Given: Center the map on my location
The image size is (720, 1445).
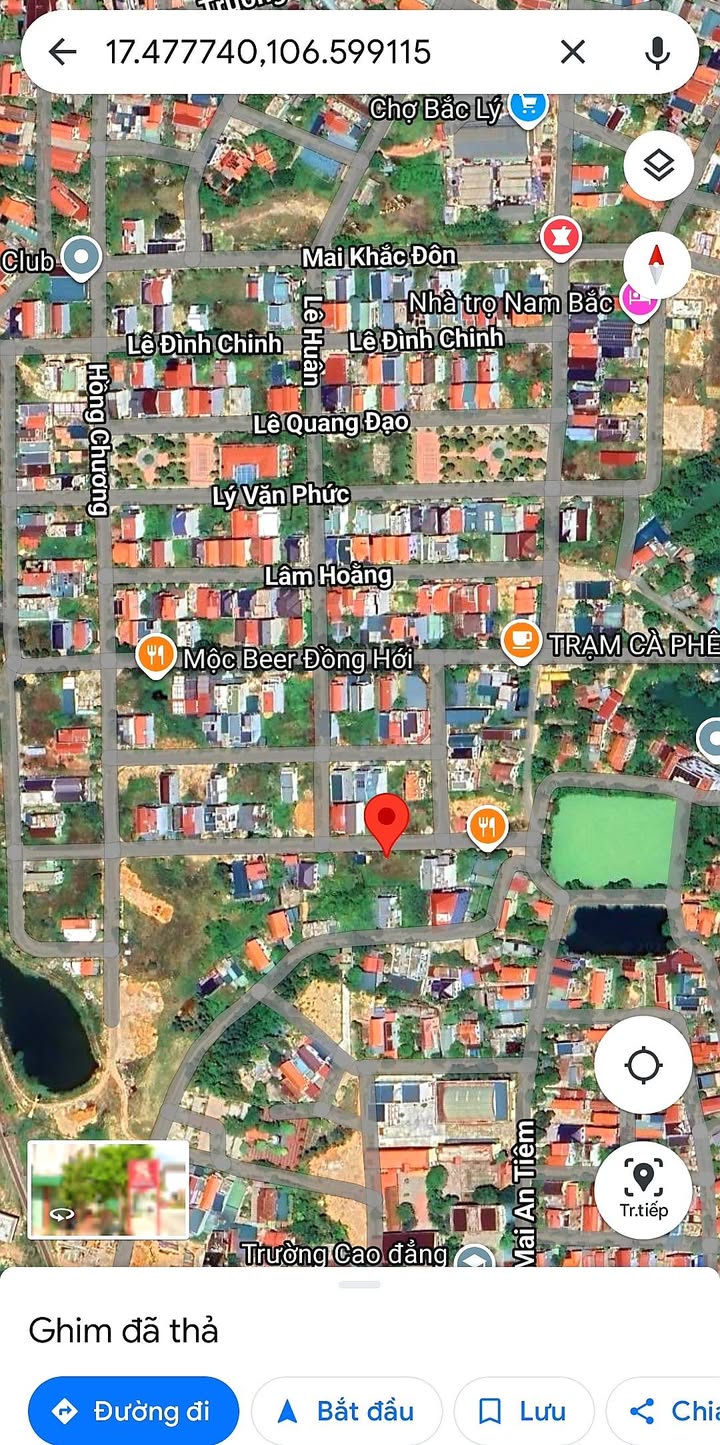Looking at the screenshot, I should (643, 1065).
